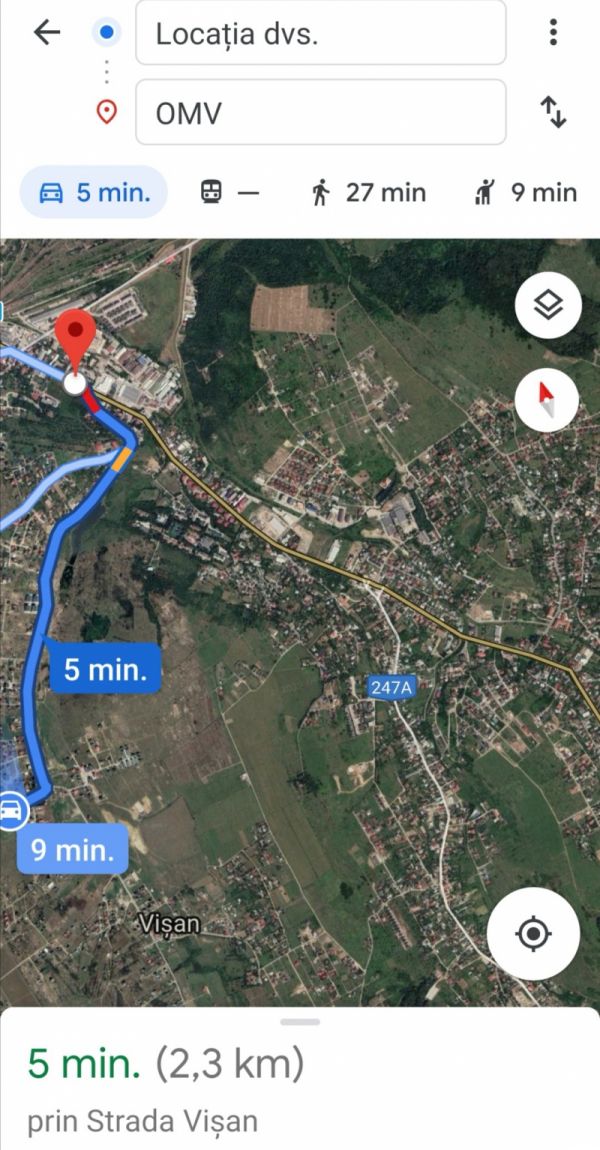Switch to ride-hailing mode, 9 min
600x1150 pixels.
pyautogui.click(x=525, y=192)
